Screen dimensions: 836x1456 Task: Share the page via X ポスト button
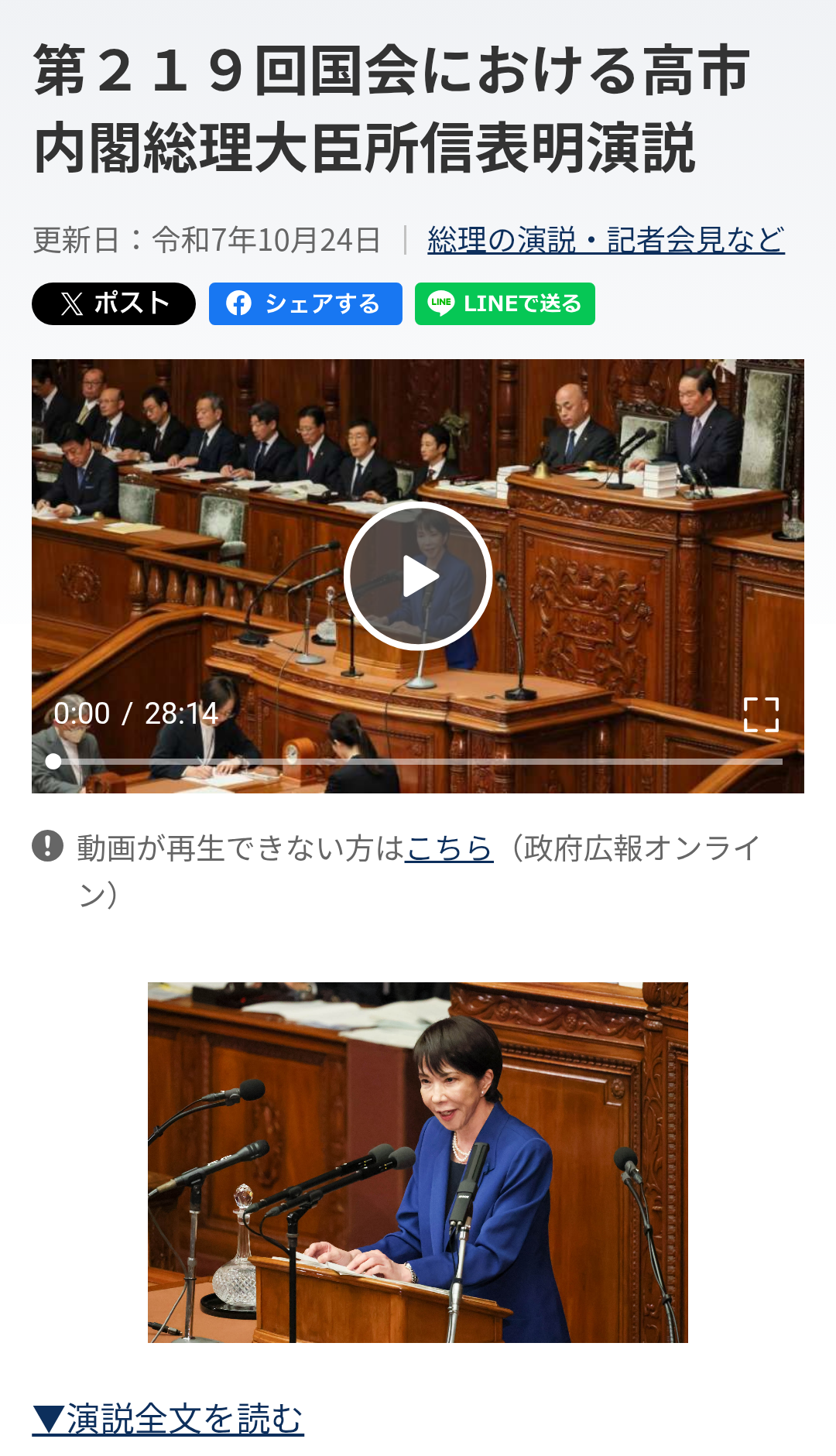point(114,303)
